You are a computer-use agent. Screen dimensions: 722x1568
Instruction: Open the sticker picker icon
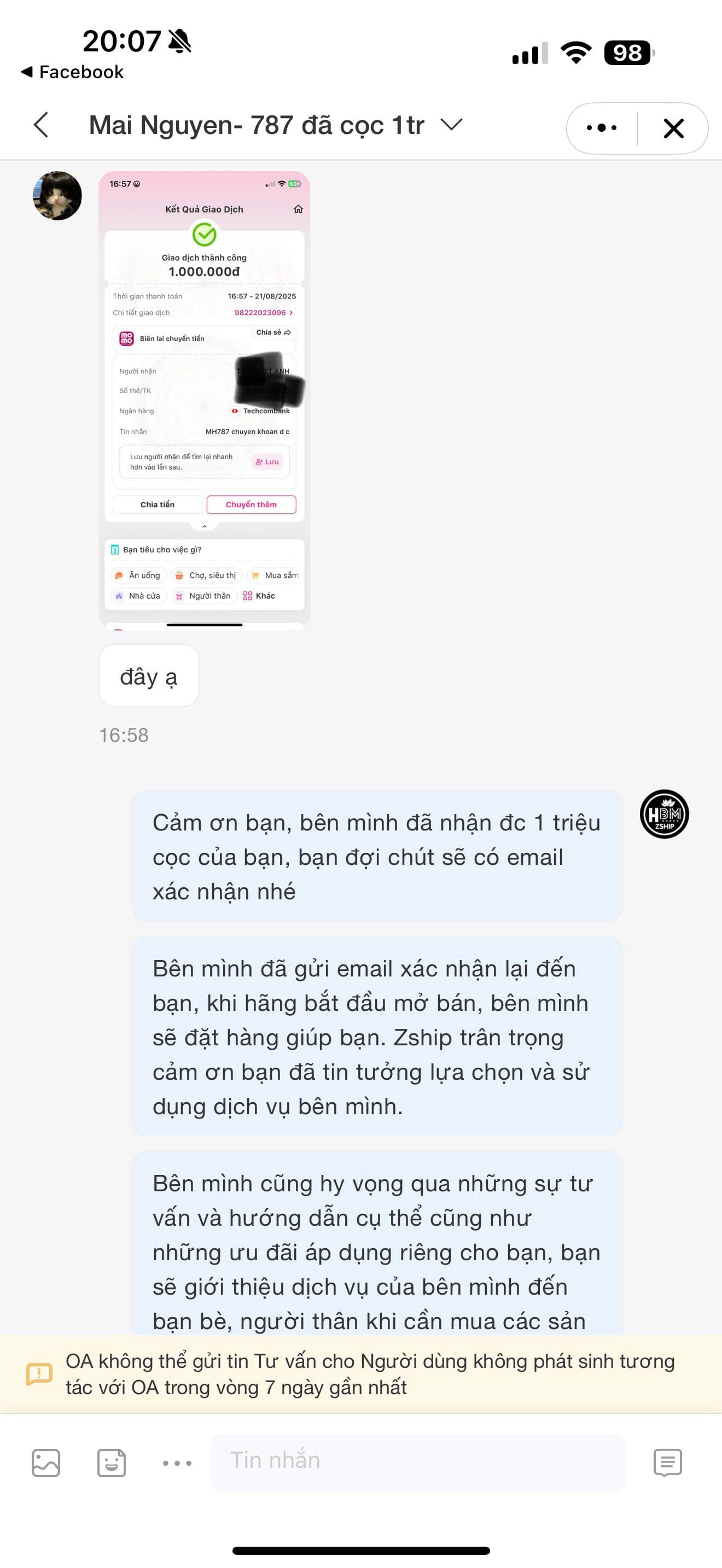click(112, 1462)
